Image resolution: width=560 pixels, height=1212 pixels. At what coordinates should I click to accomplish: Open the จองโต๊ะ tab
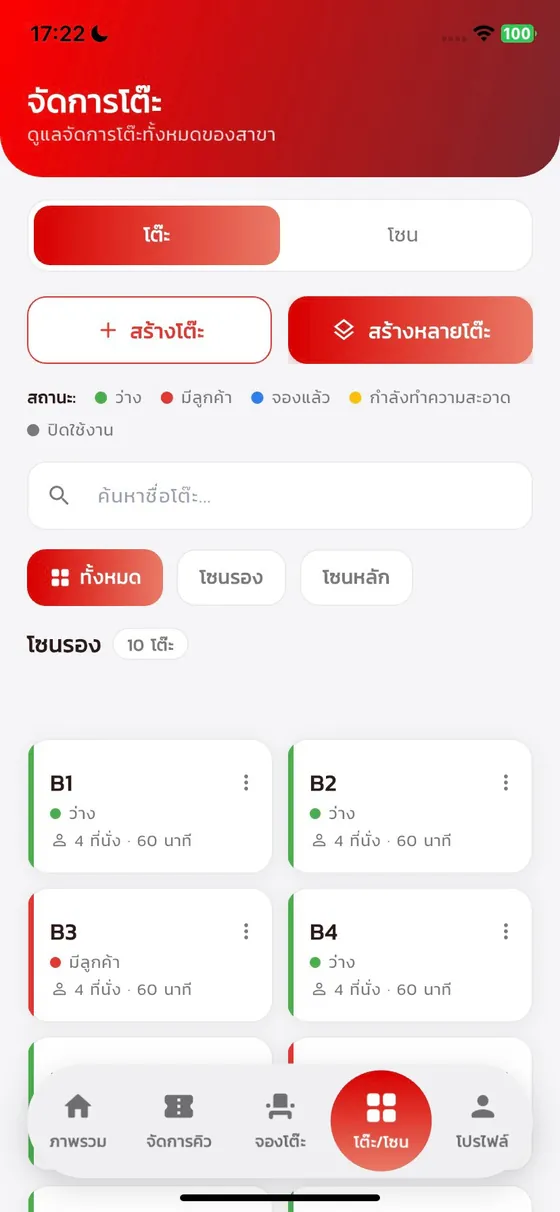coord(280,1121)
